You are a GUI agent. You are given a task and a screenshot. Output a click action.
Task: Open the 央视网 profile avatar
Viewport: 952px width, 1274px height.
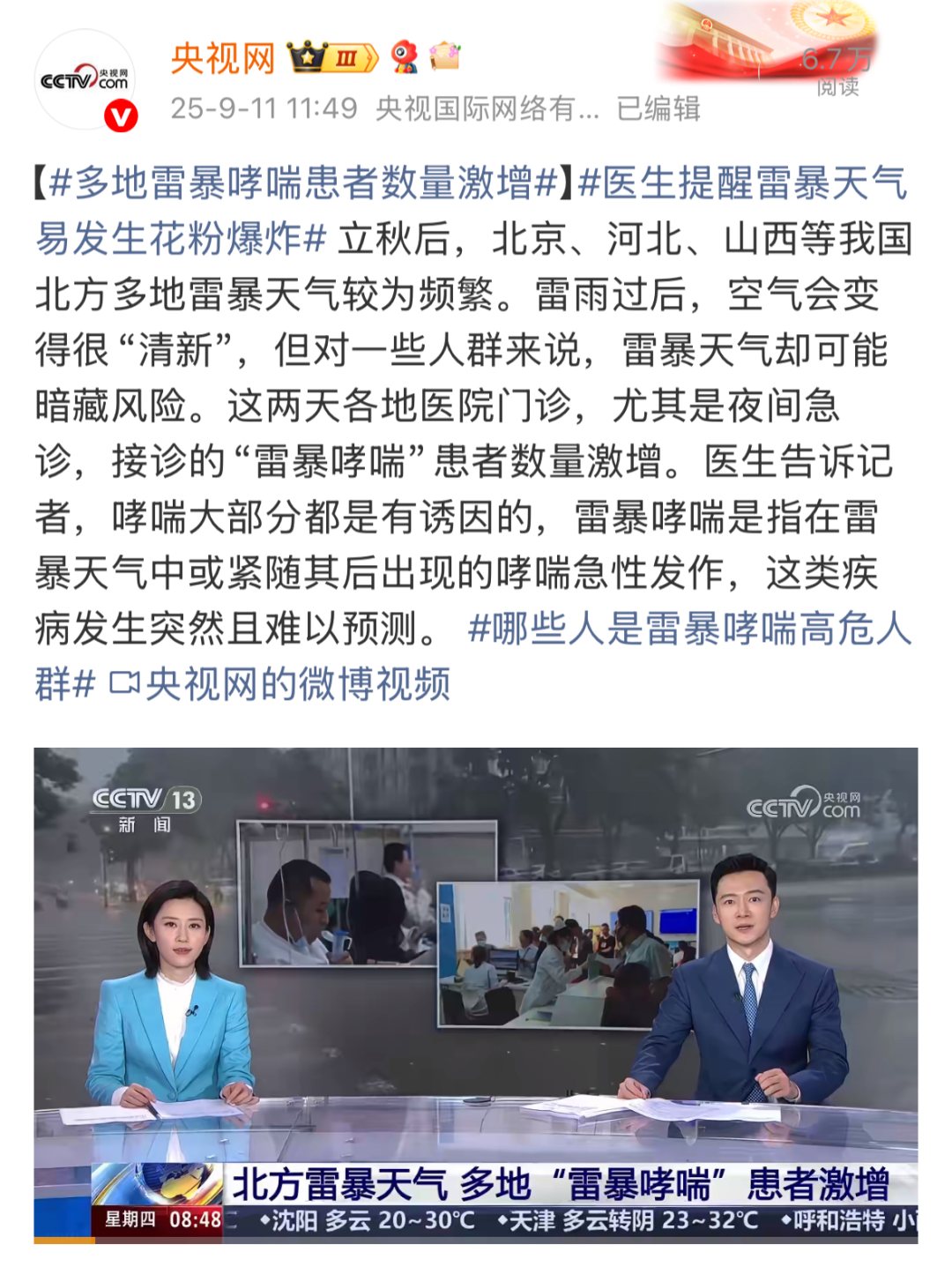[x=86, y=81]
